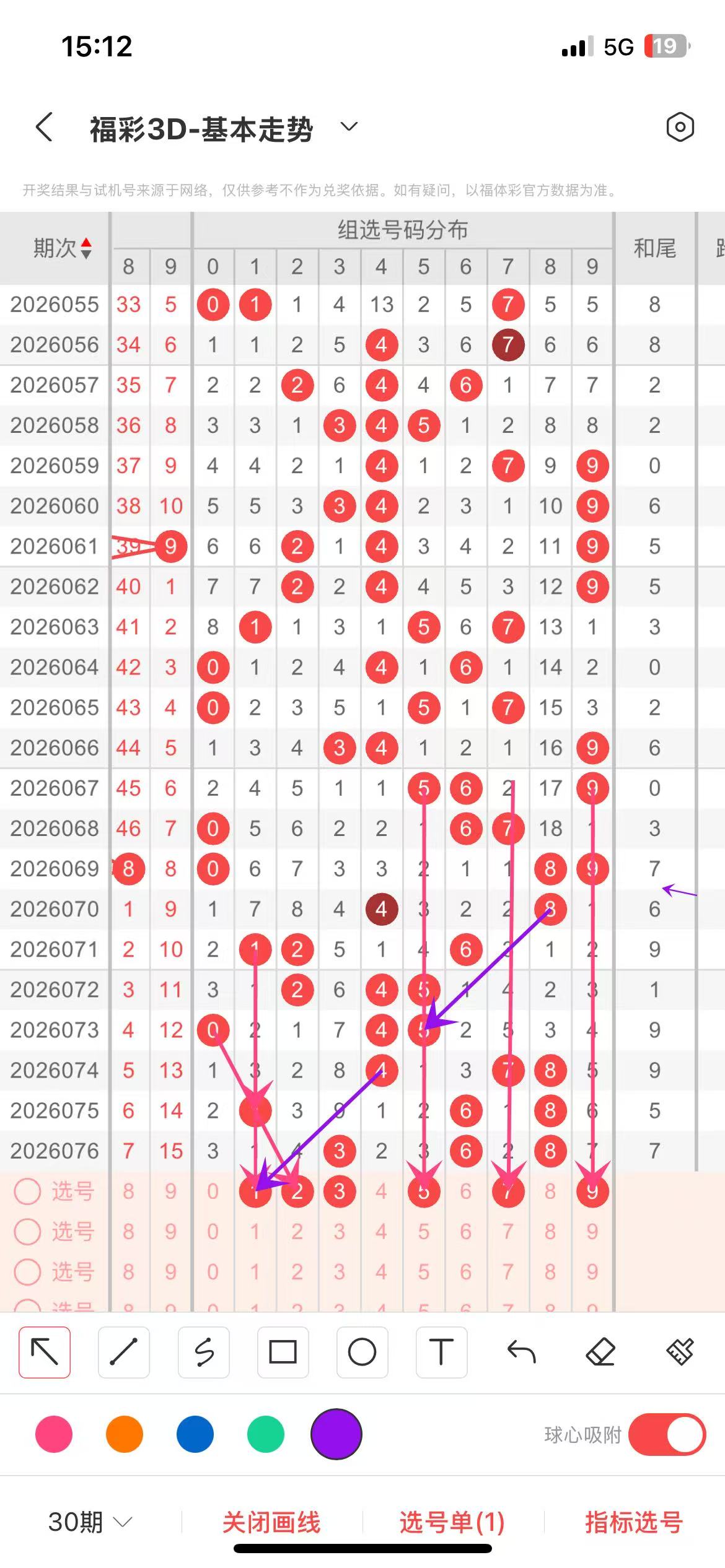Pick the orange drawing color
The height and width of the screenshot is (1568, 725).
[125, 1434]
